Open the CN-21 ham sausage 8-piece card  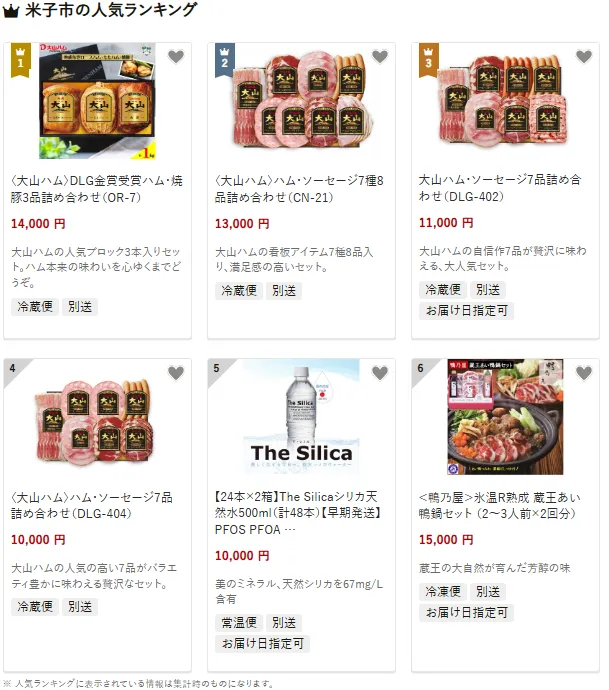tap(300, 189)
